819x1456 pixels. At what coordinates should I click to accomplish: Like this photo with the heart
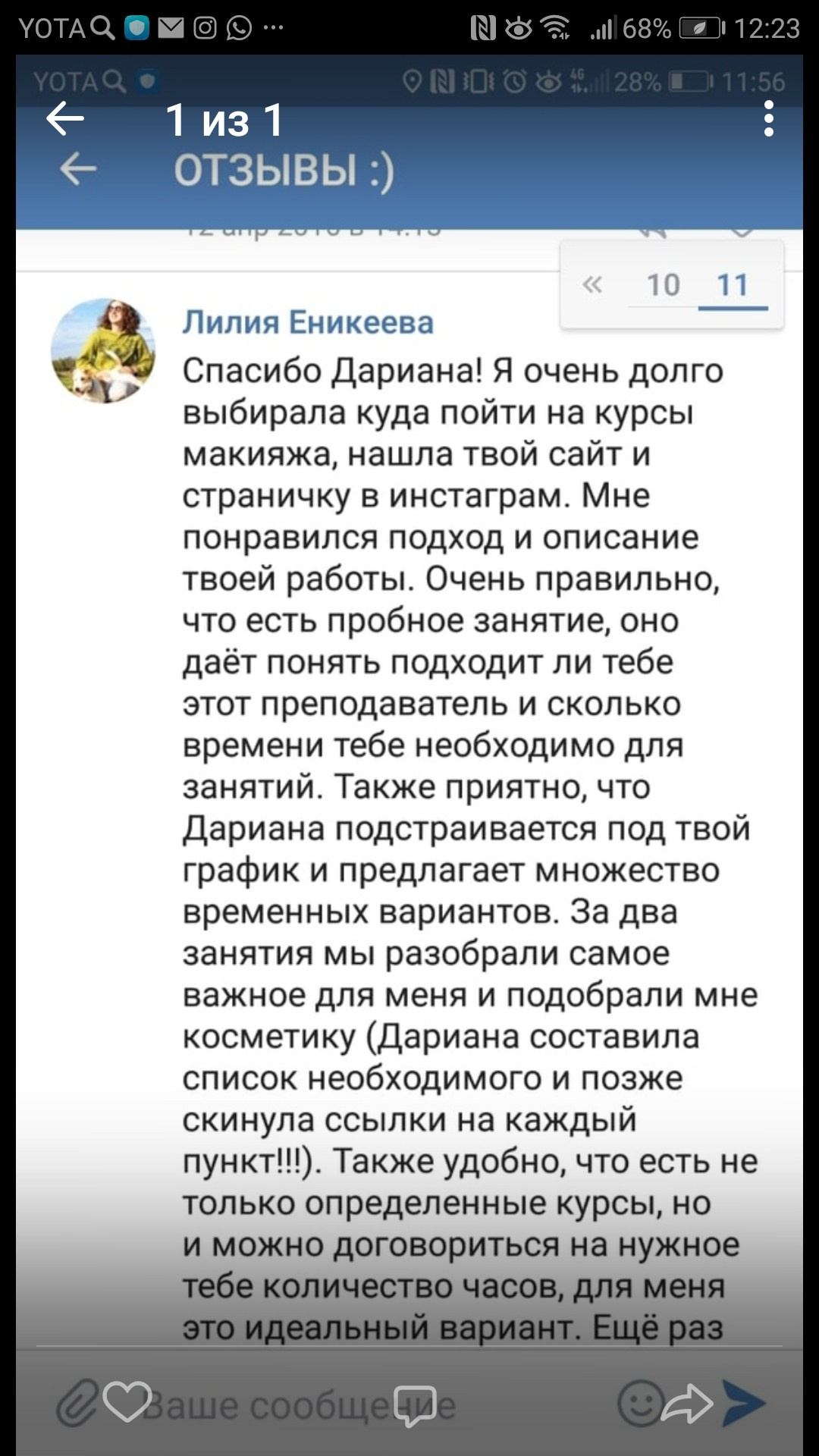point(127,1401)
